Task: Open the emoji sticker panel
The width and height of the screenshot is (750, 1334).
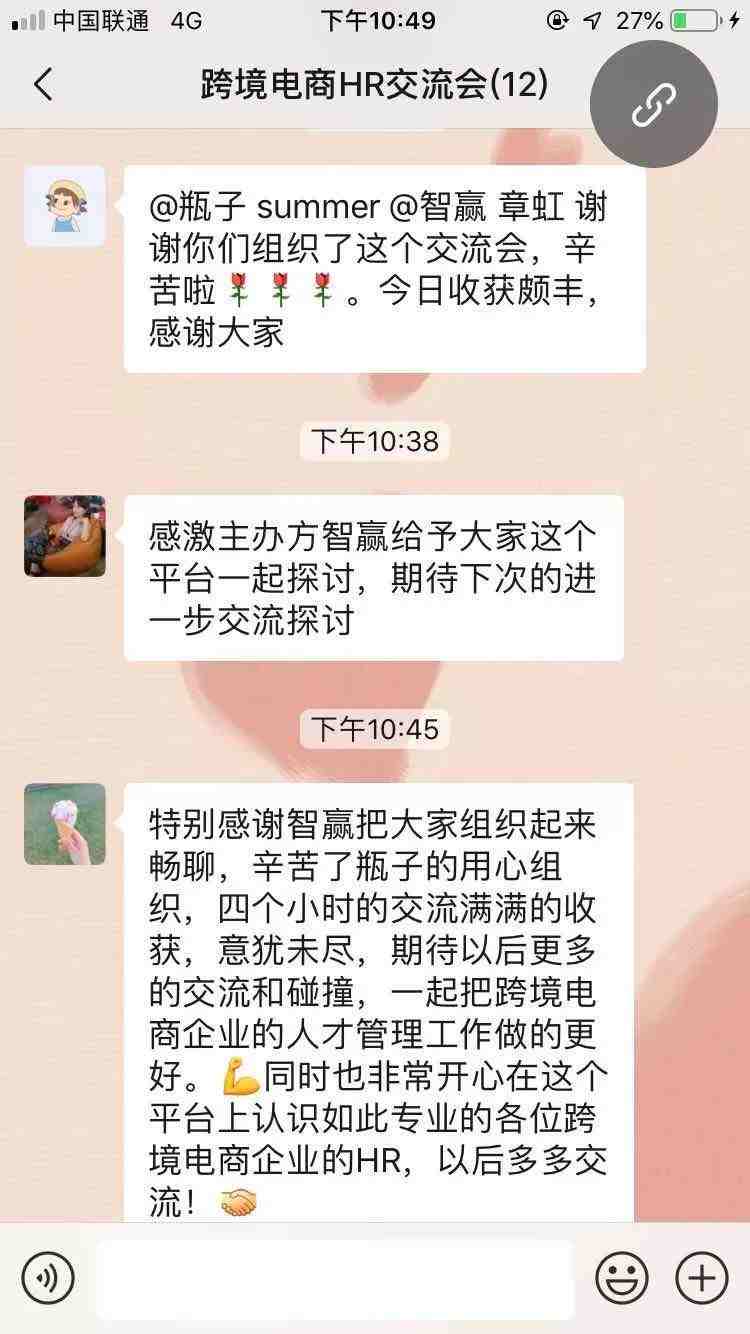Action: point(622,1278)
